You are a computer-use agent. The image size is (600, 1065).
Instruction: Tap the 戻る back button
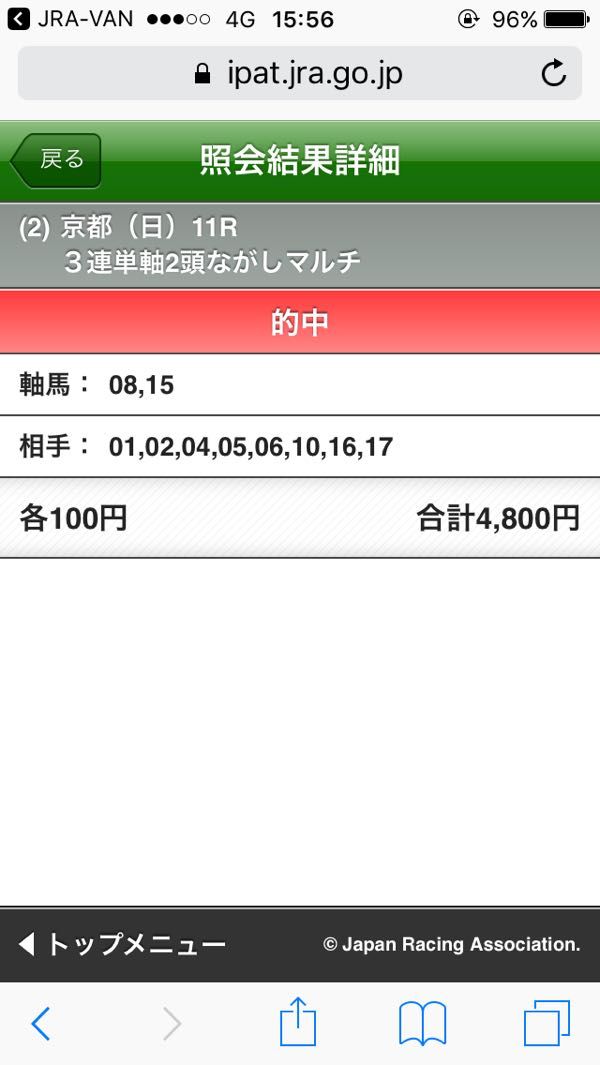[x=57, y=160]
